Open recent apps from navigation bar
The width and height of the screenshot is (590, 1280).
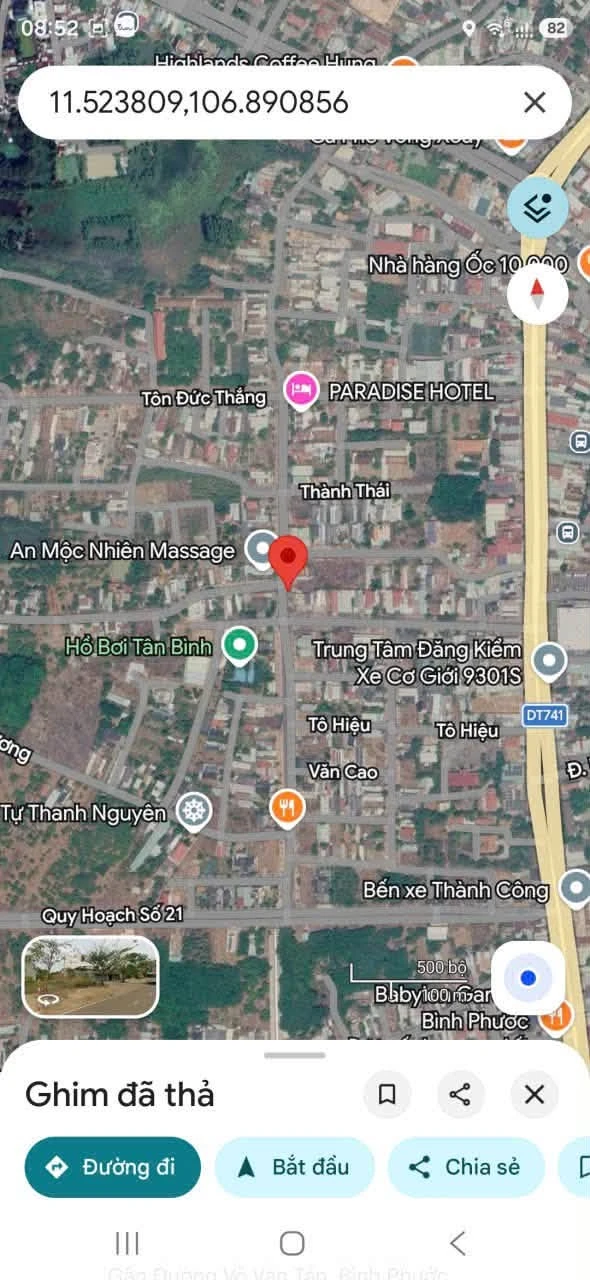coord(127,1243)
